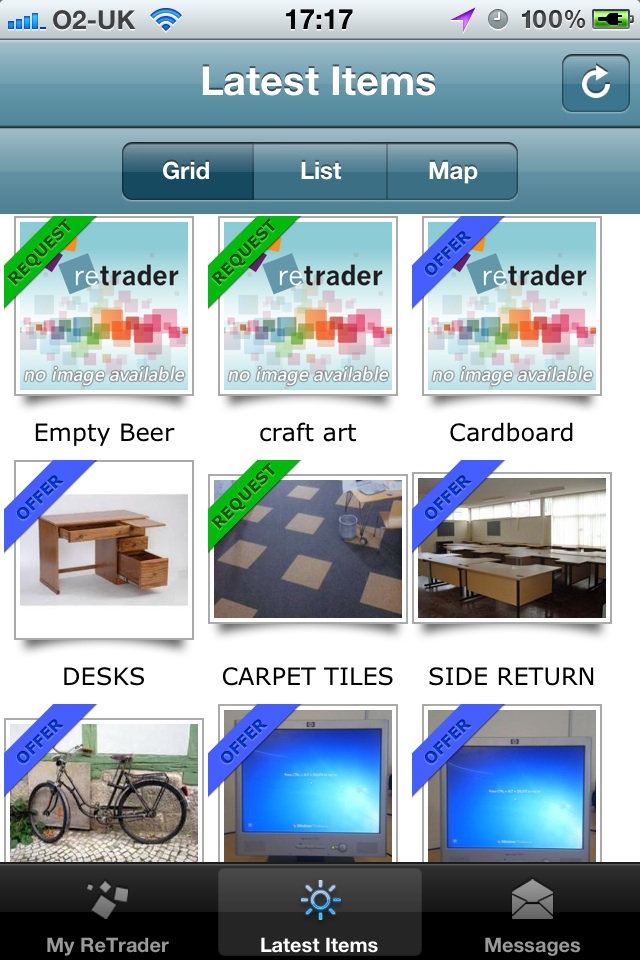Refresh the Latest Items list
Screen dimensions: 640x960
click(x=595, y=83)
